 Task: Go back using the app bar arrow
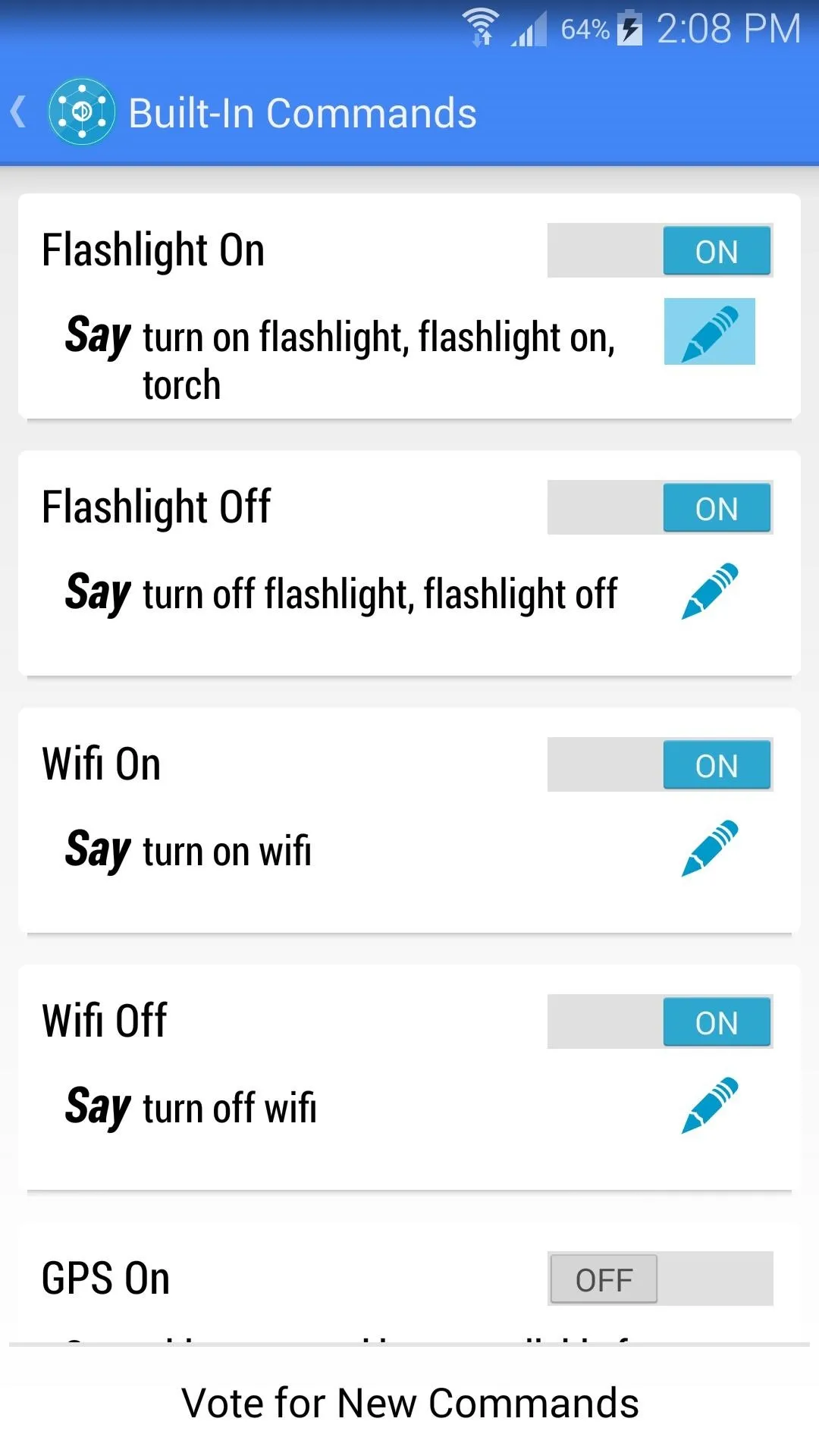[x=19, y=112]
